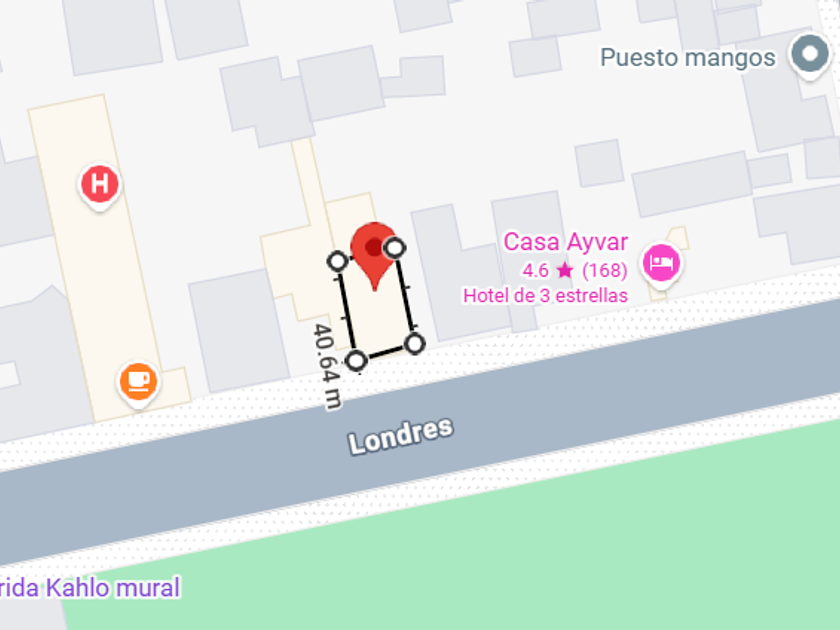Select the red hospital H marker
The image size is (840, 630).
pyautogui.click(x=100, y=185)
